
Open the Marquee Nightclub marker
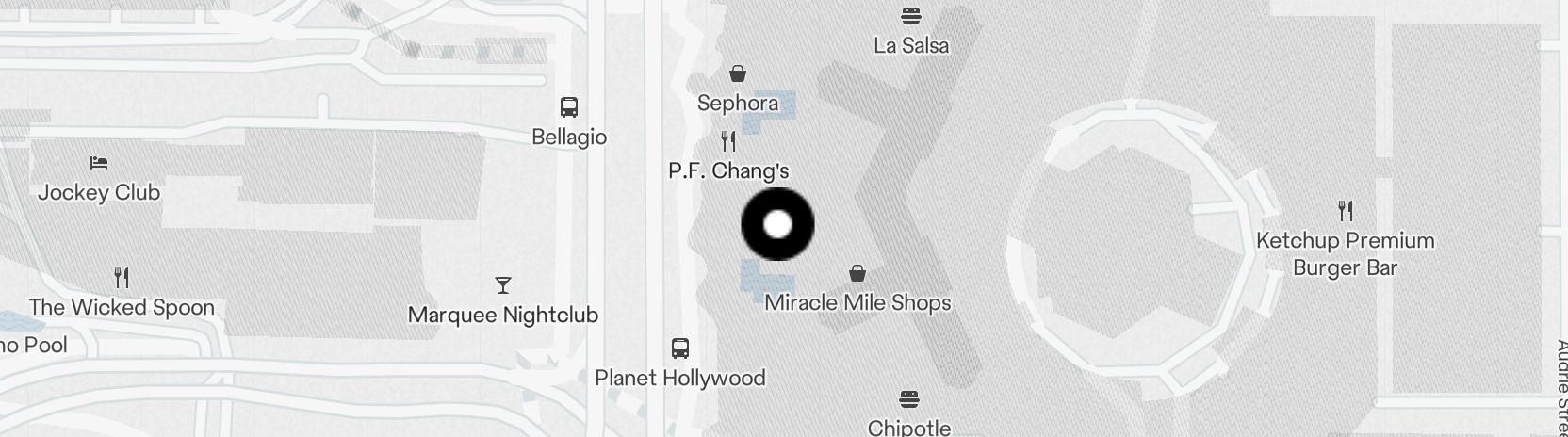click(503, 285)
